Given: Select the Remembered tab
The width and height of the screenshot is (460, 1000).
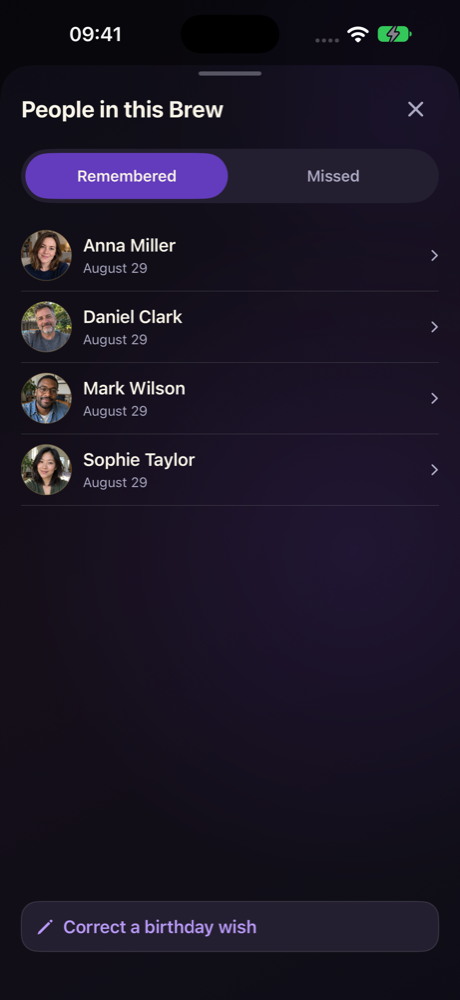Looking at the screenshot, I should [x=126, y=176].
